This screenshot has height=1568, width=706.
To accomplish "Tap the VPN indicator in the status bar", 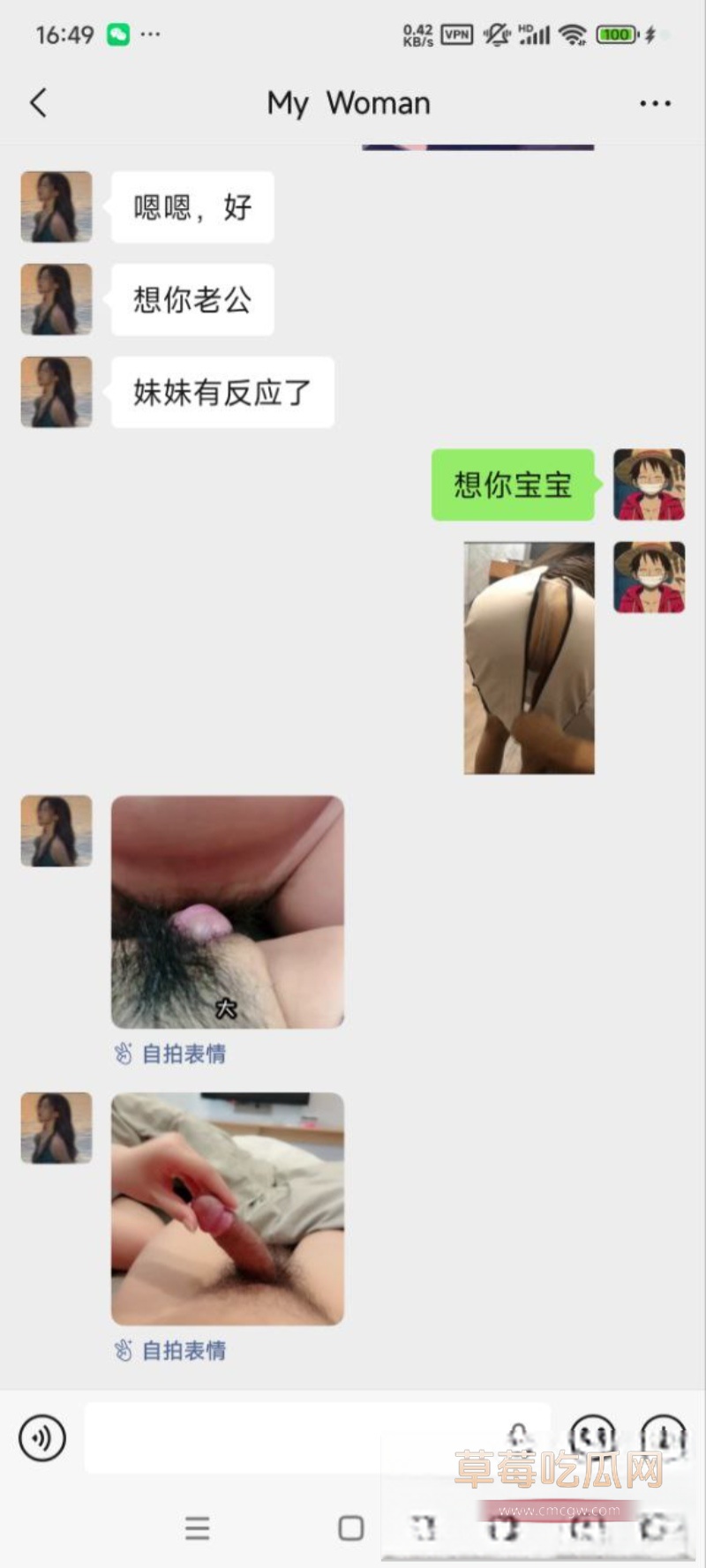I will tap(456, 34).
